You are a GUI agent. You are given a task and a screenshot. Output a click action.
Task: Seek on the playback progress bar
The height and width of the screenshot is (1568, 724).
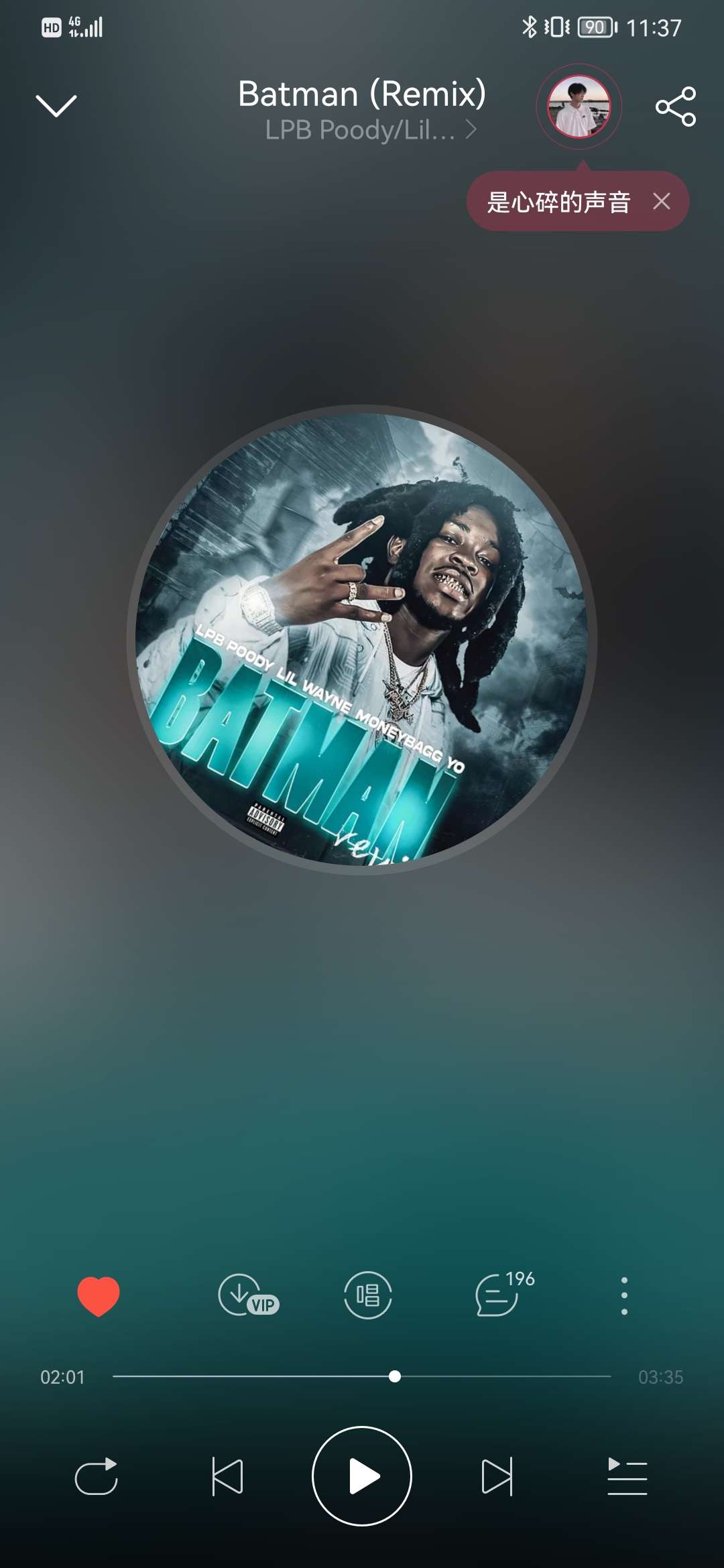pos(362,1376)
